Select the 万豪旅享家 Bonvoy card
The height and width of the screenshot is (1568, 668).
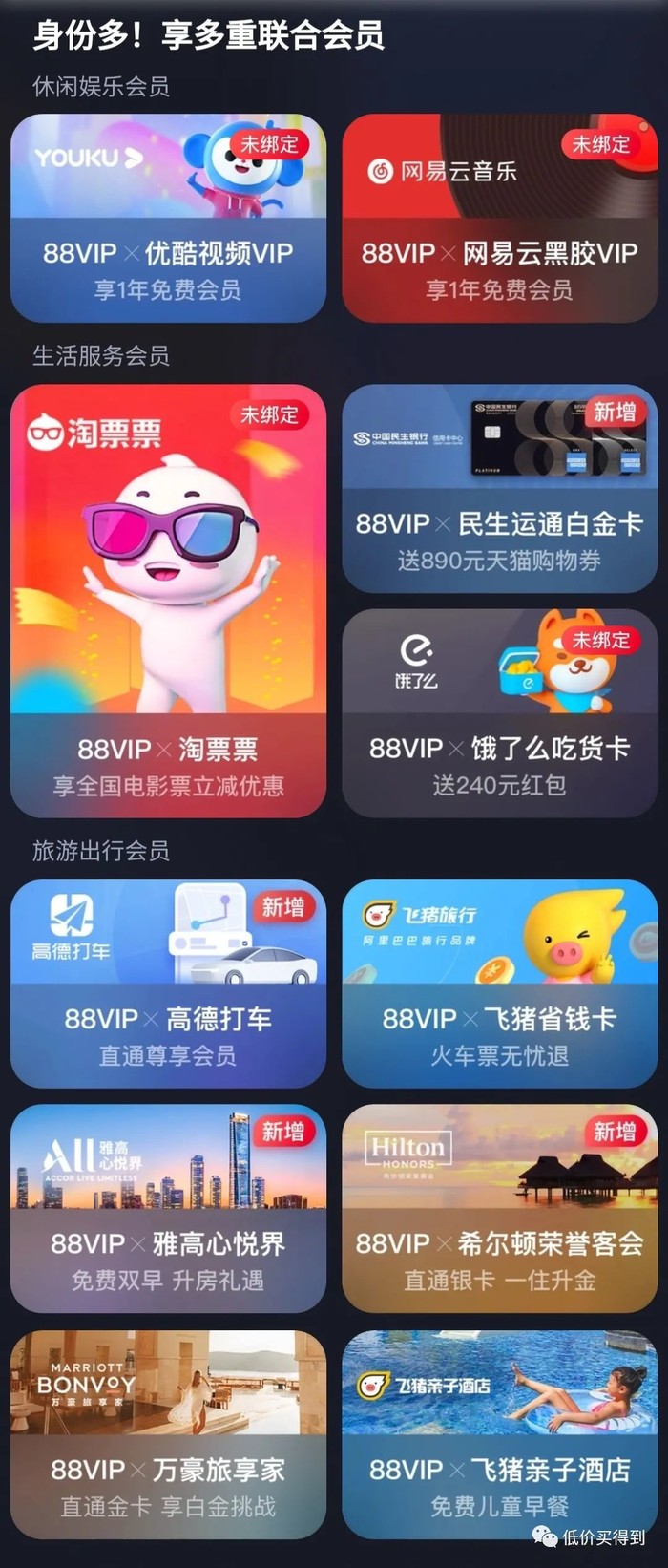(168, 1434)
